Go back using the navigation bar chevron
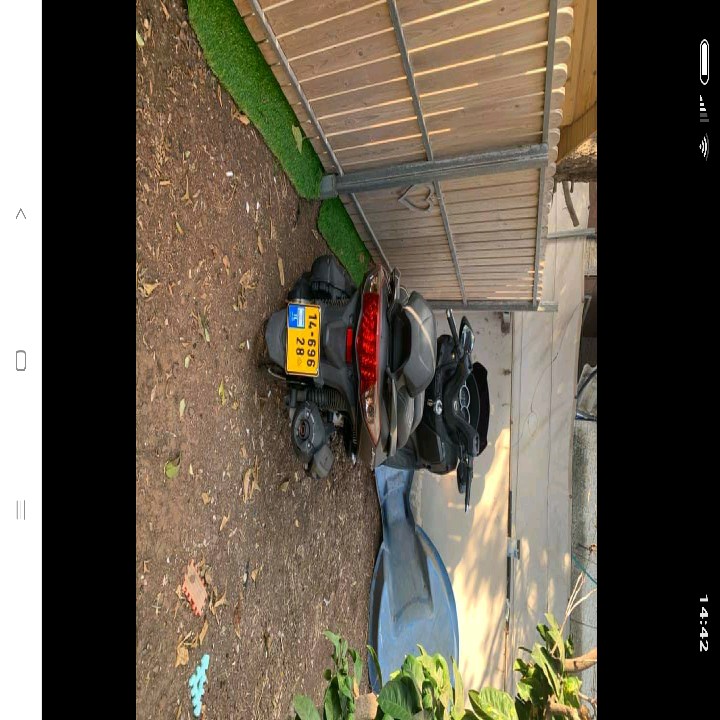Viewport: 720px width, 720px height. pos(21,214)
